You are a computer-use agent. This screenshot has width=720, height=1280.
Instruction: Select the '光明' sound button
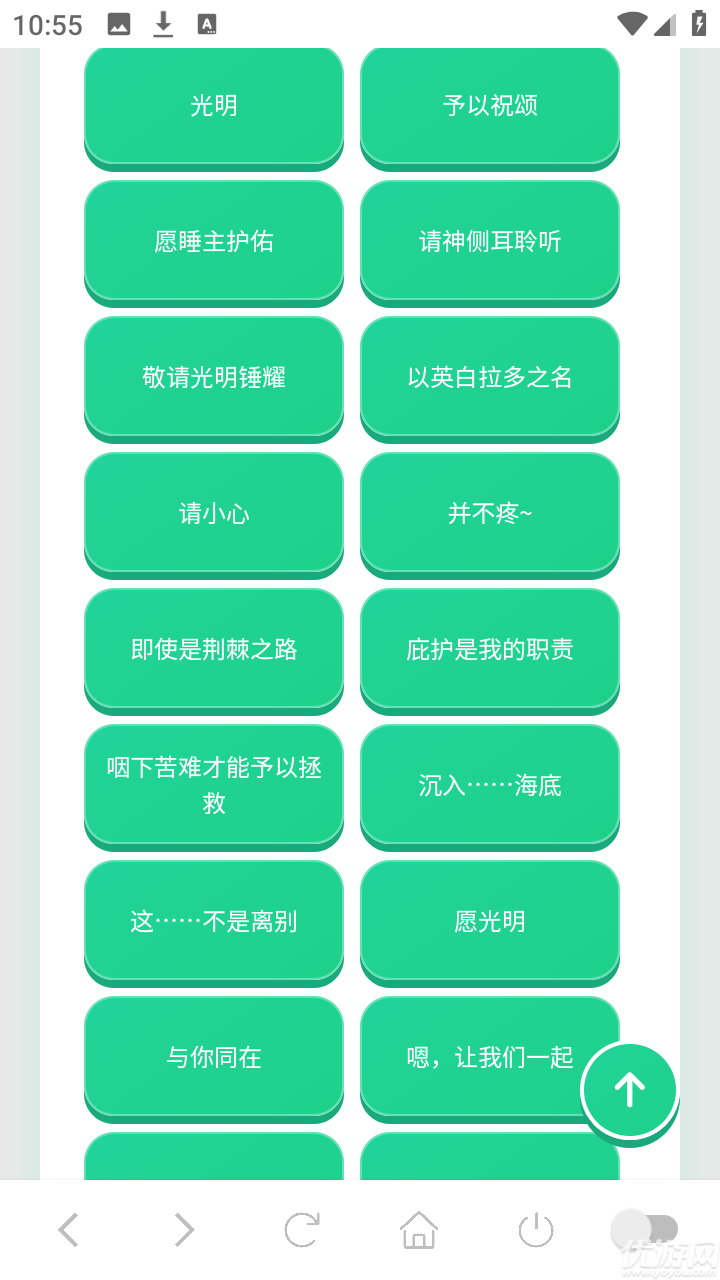tap(213, 106)
